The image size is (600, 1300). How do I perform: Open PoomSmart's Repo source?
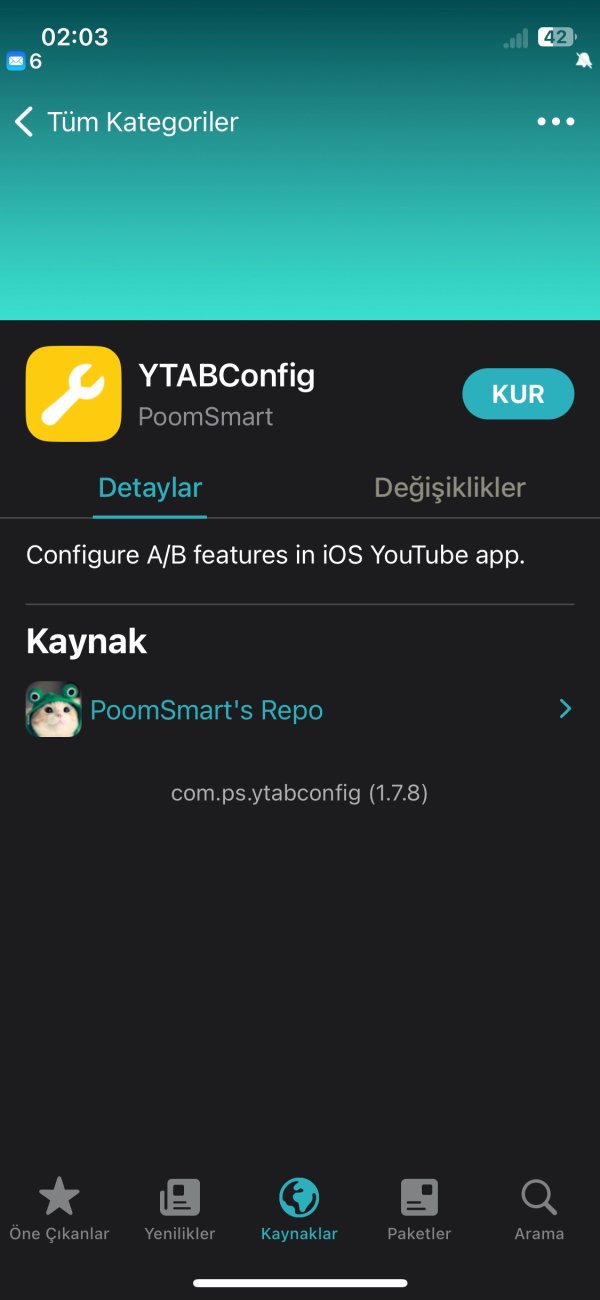[299, 710]
